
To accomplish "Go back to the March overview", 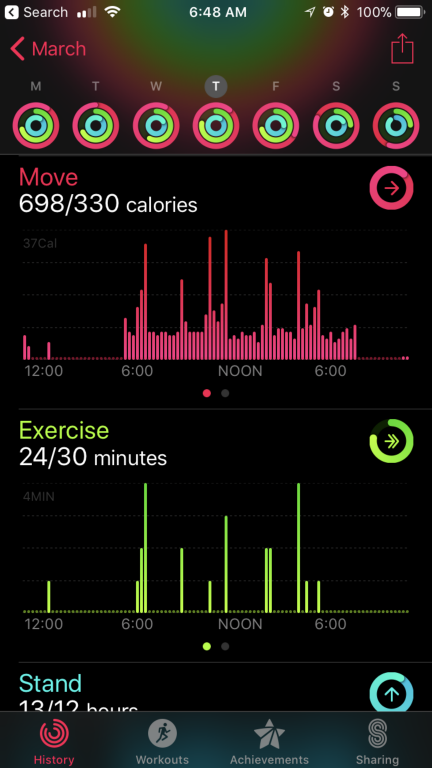I will pyautogui.click(x=48, y=49).
